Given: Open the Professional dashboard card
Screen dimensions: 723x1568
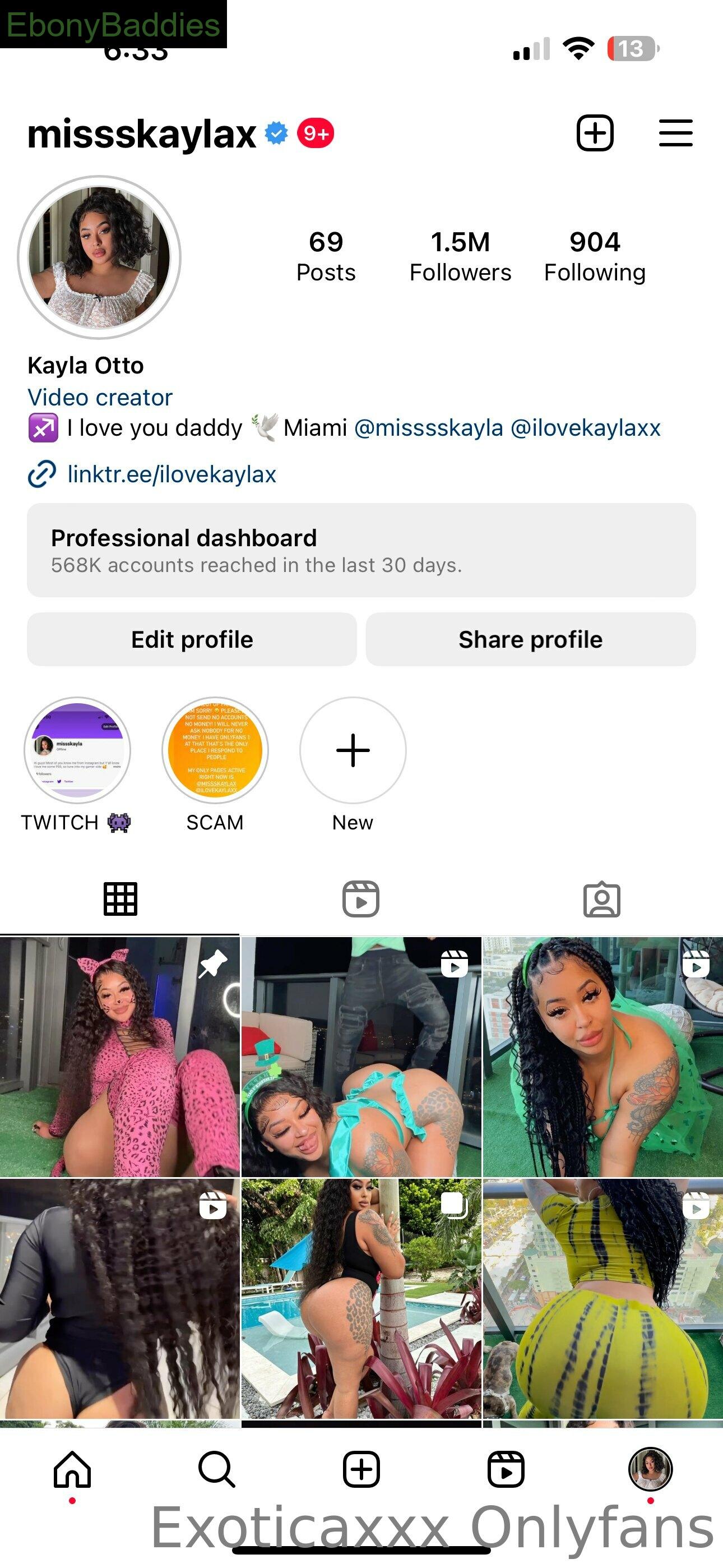Looking at the screenshot, I should [361, 550].
